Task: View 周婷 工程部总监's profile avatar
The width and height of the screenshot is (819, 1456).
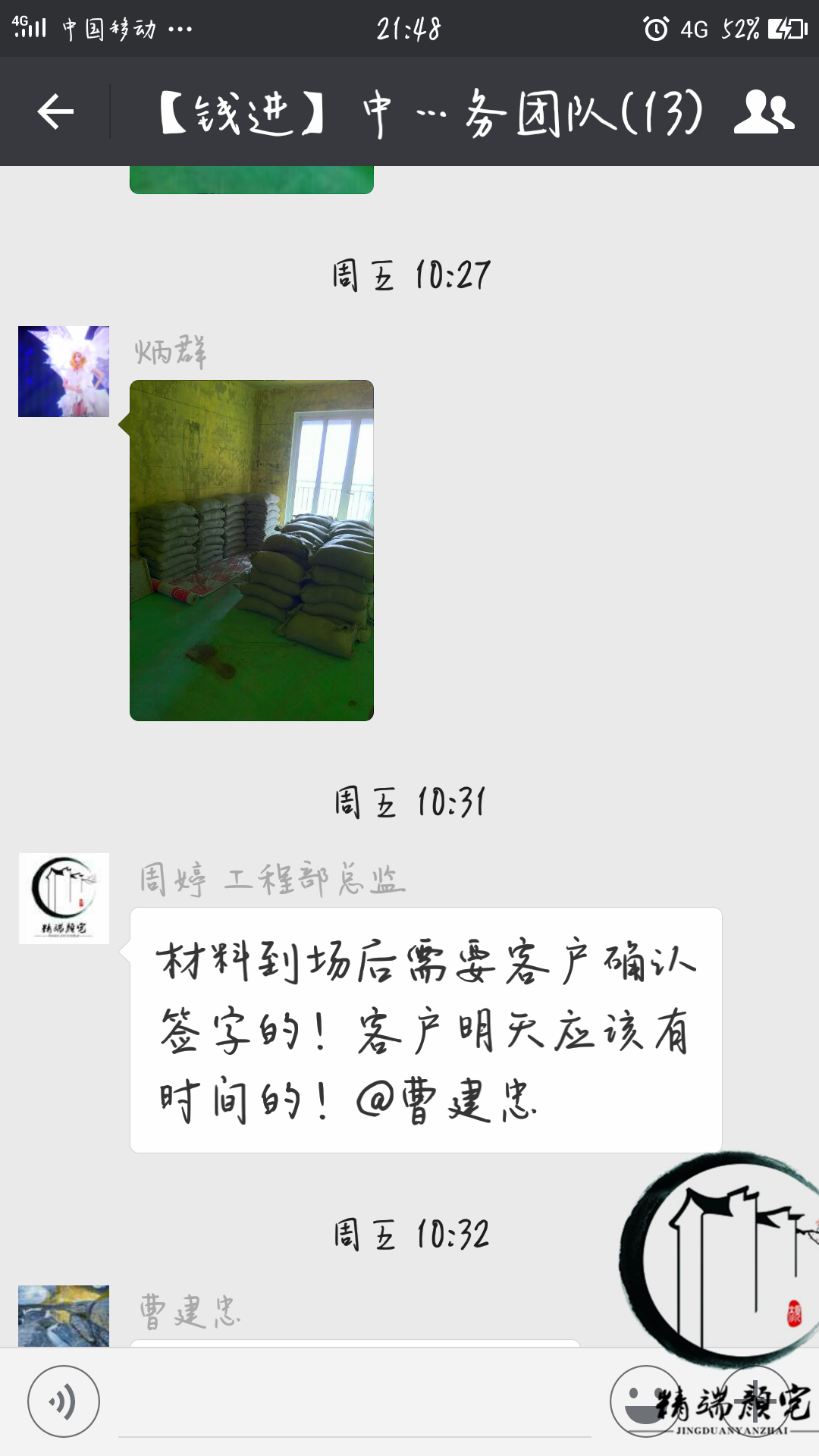Action: pos(64,899)
